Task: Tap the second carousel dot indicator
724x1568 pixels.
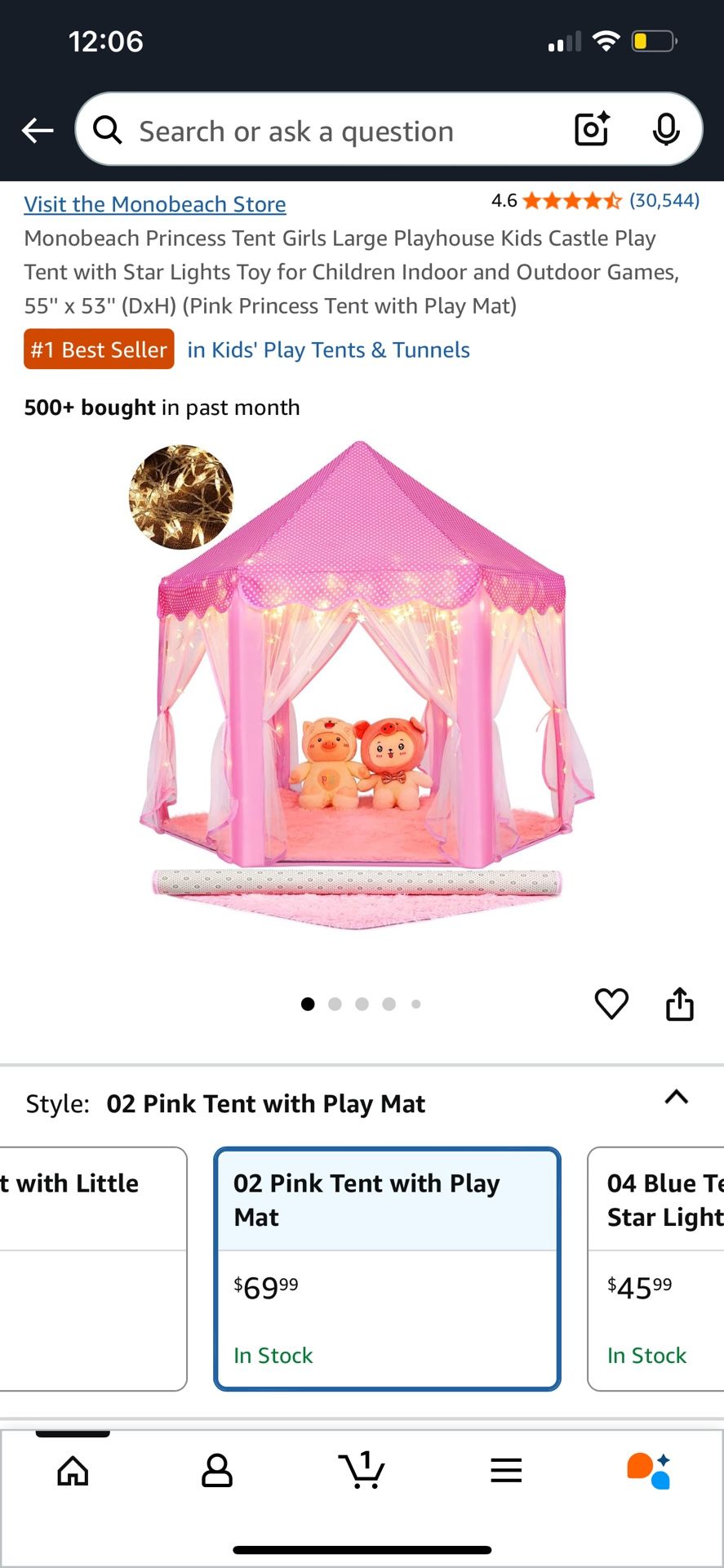Action: coord(335,1004)
